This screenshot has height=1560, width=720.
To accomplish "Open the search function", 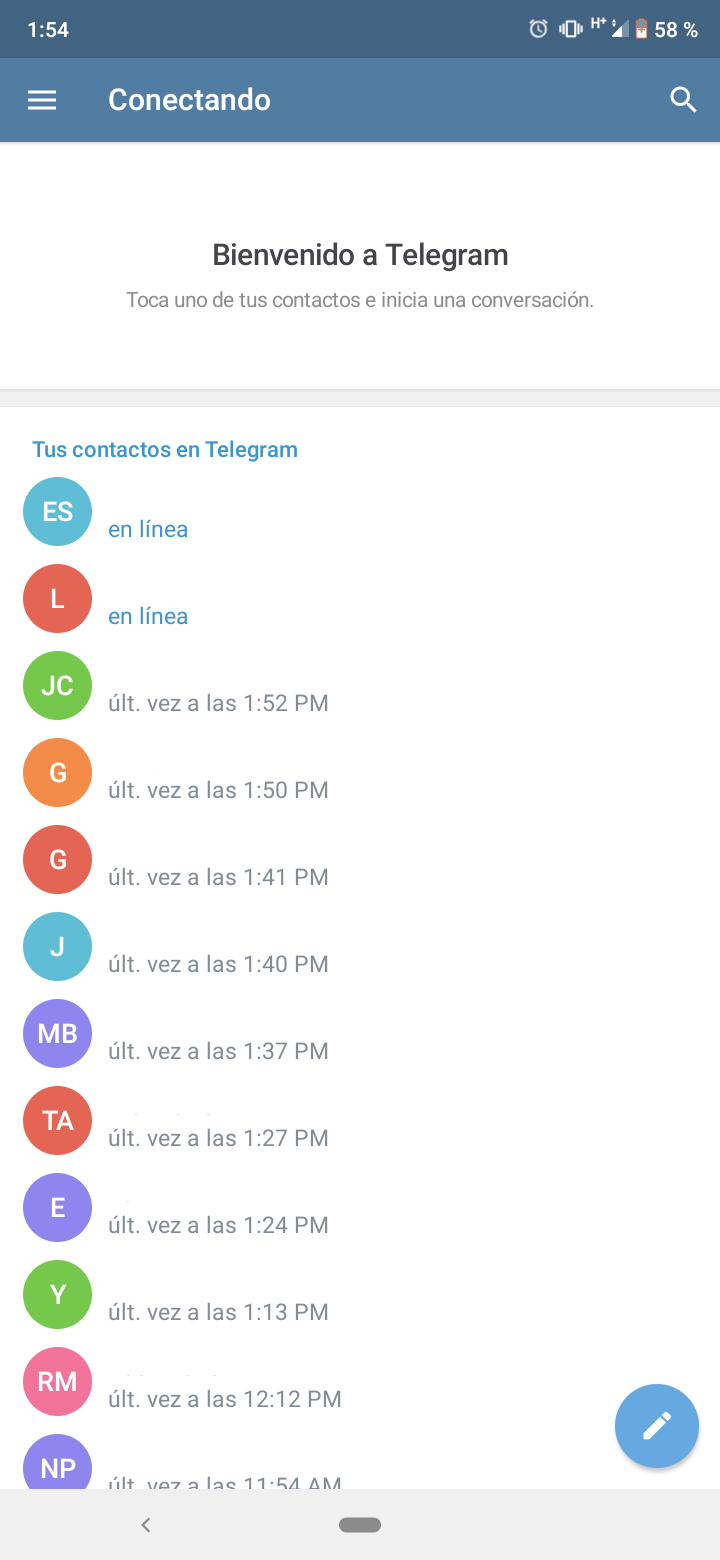I will click(683, 99).
